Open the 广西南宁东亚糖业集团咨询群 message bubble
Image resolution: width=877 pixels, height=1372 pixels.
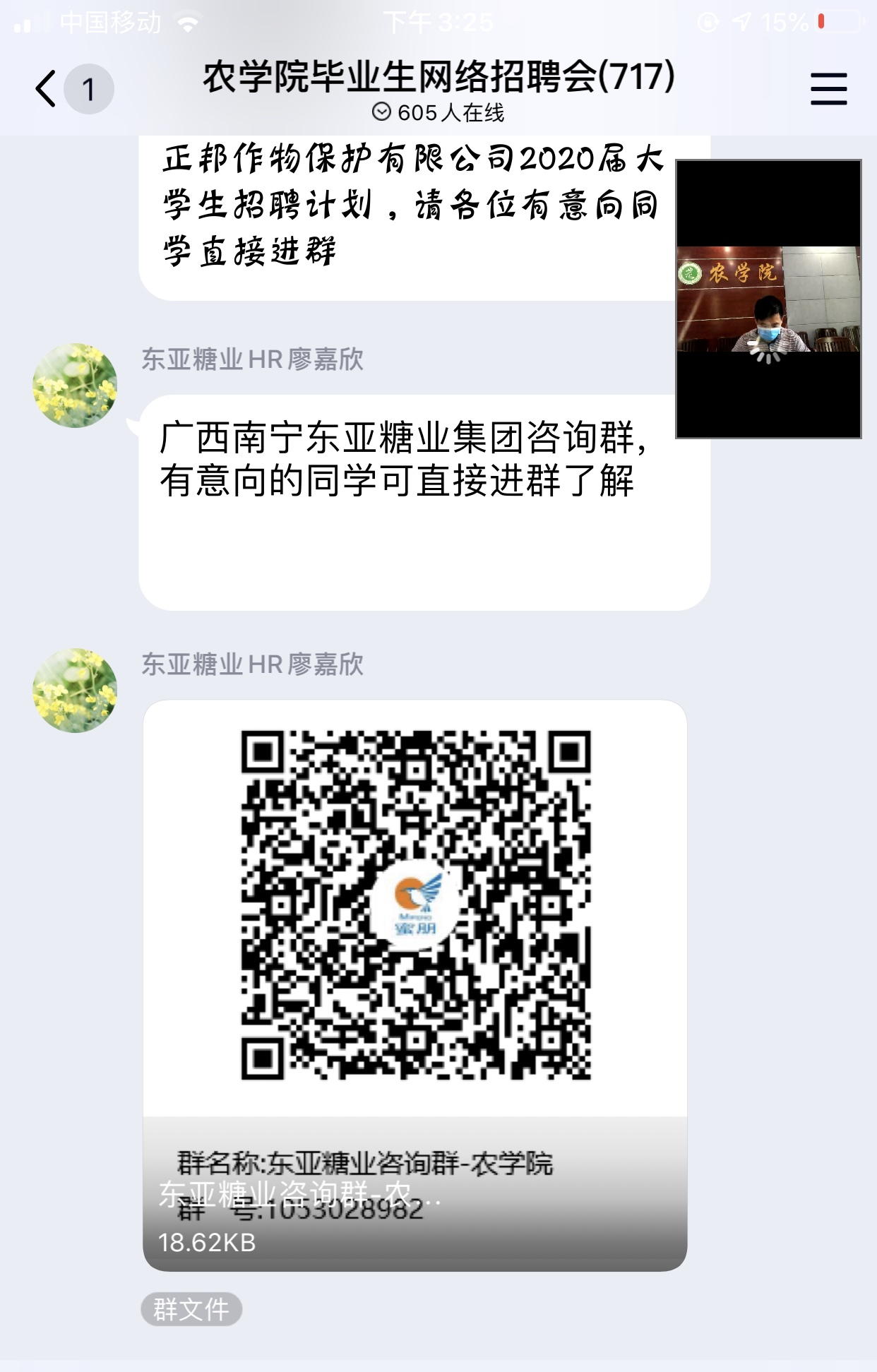click(x=424, y=501)
